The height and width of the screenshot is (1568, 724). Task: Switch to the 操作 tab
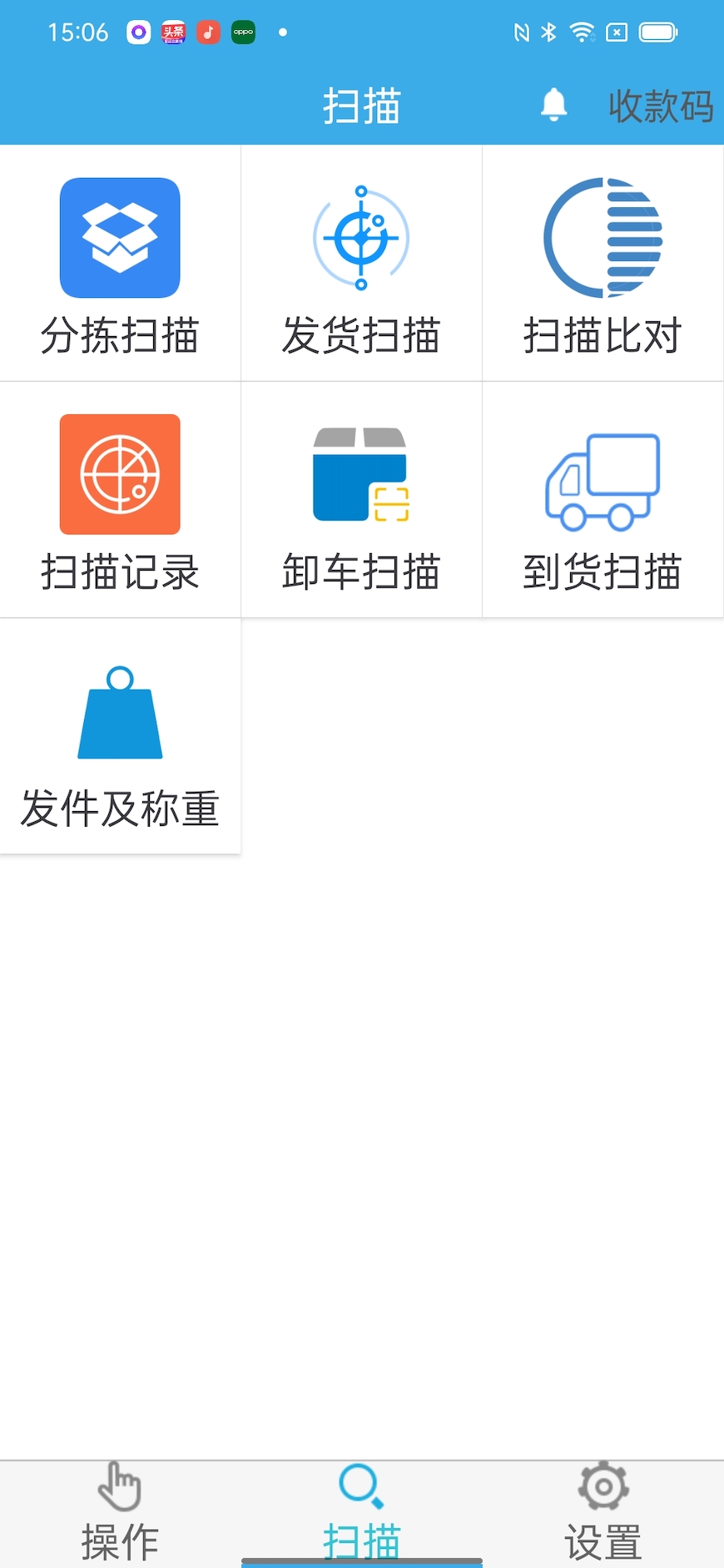pyautogui.click(x=120, y=1514)
